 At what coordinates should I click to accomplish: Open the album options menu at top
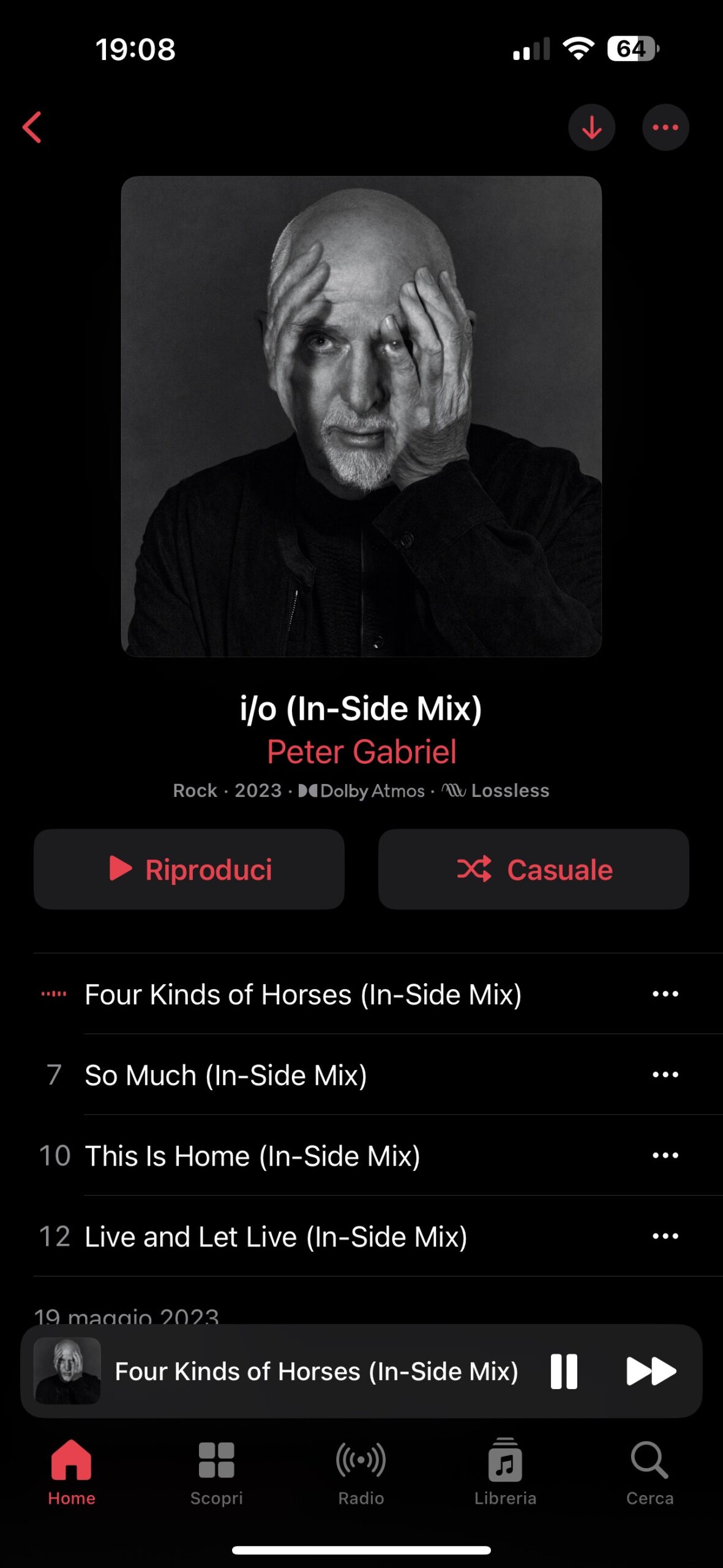[665, 127]
